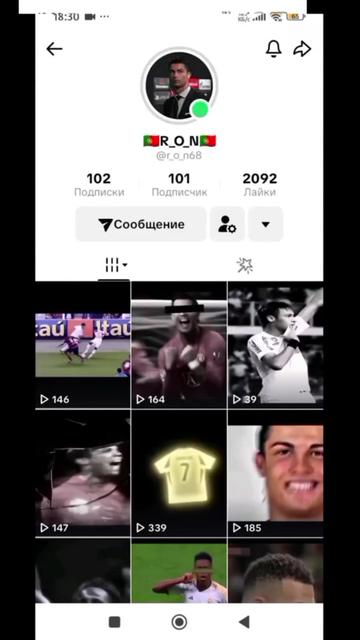Viewport: 360px width, 640px height.
Task: Tap the Сообщение button
Action: point(141,224)
